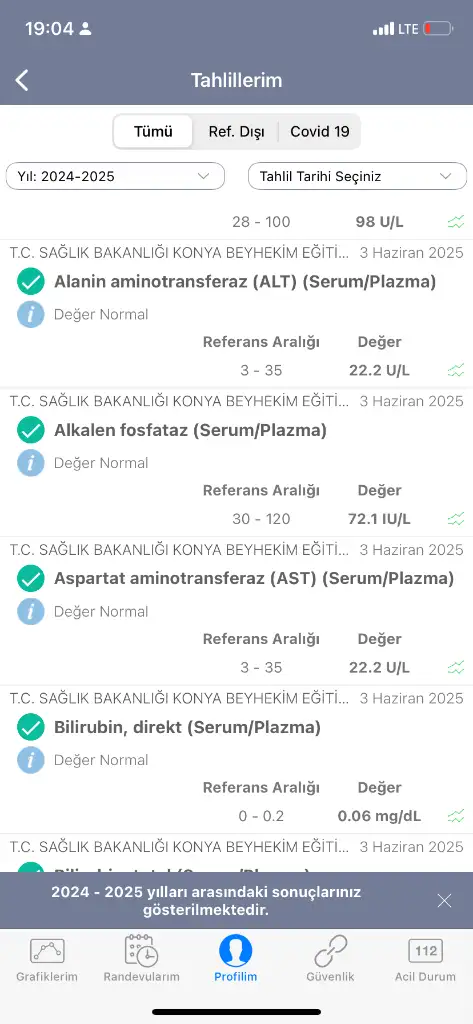Dismiss the 2024 - 2025 results banner
Viewport: 473px width, 1024px height.
[444, 901]
